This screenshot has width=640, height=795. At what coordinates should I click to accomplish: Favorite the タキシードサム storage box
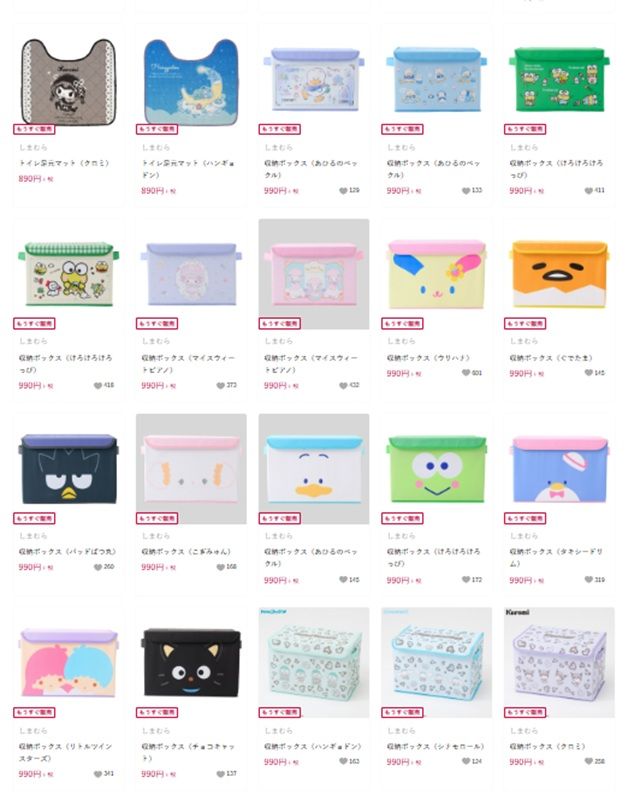(x=590, y=579)
